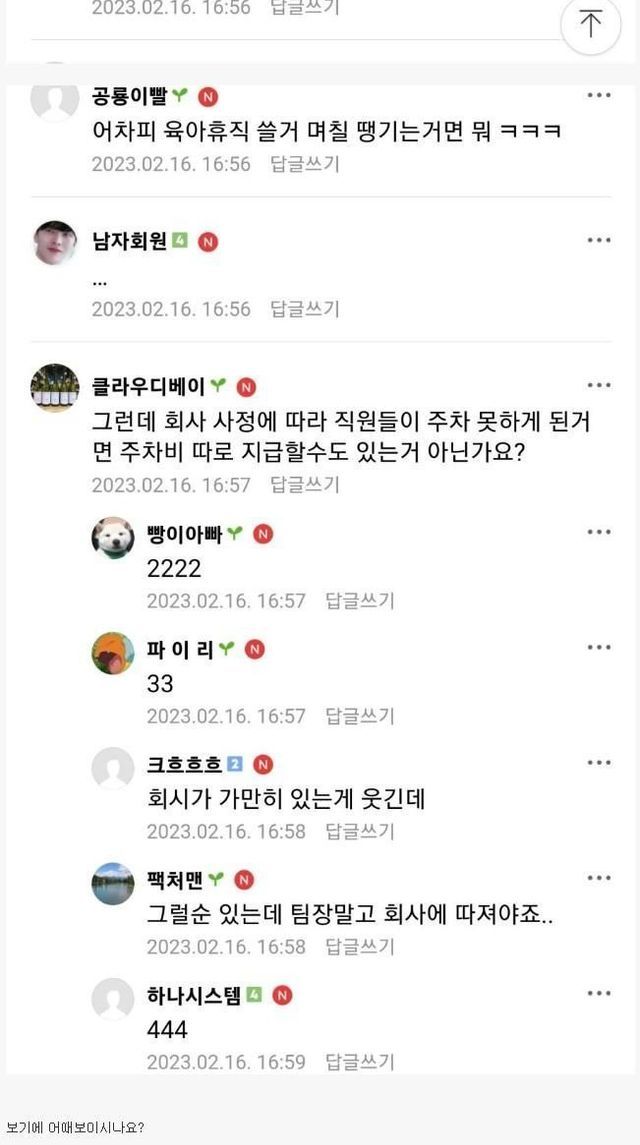The width and height of the screenshot is (640, 1145).
Task: Reply to 하나시스템's 444 comment
Action: click(x=360, y=1061)
